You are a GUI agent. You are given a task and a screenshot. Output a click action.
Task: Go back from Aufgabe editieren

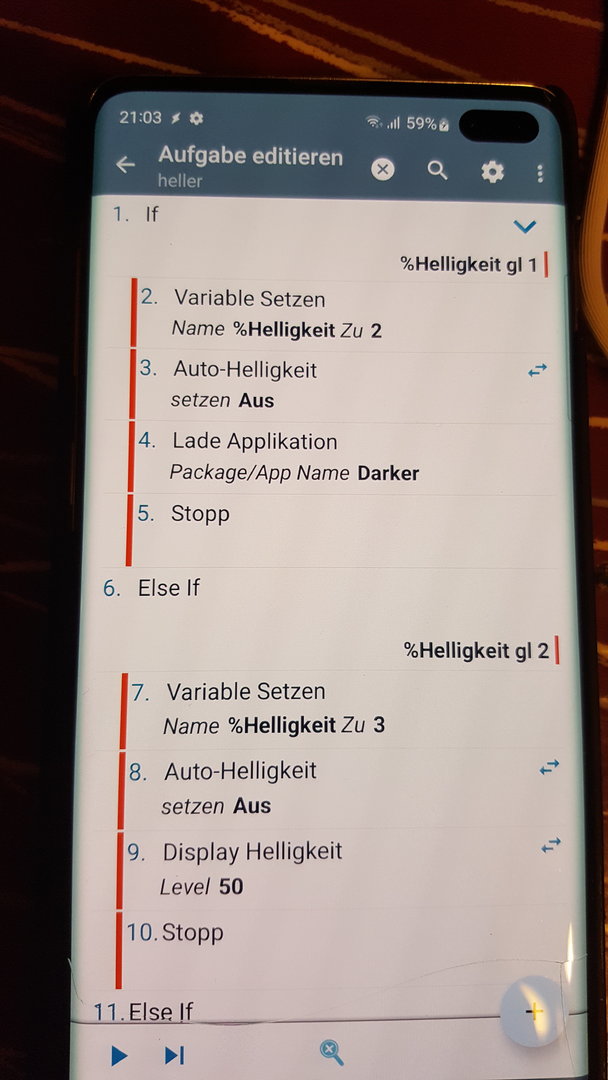[125, 165]
